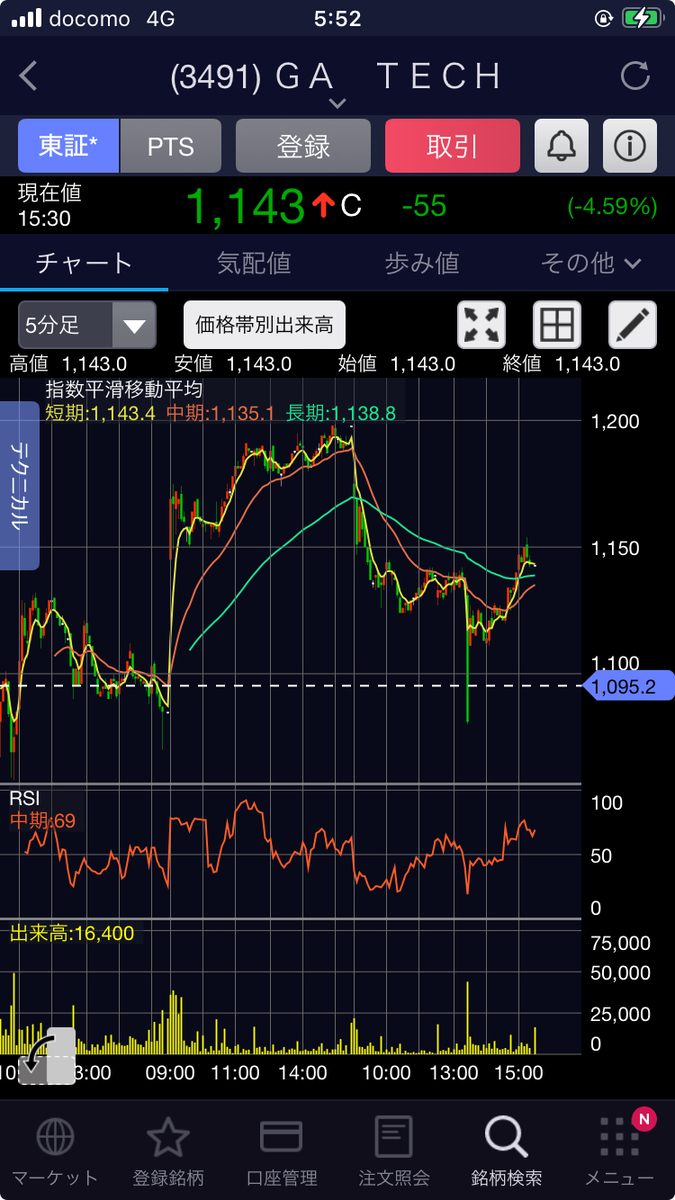Go to the マーケット tab

click(54, 1151)
